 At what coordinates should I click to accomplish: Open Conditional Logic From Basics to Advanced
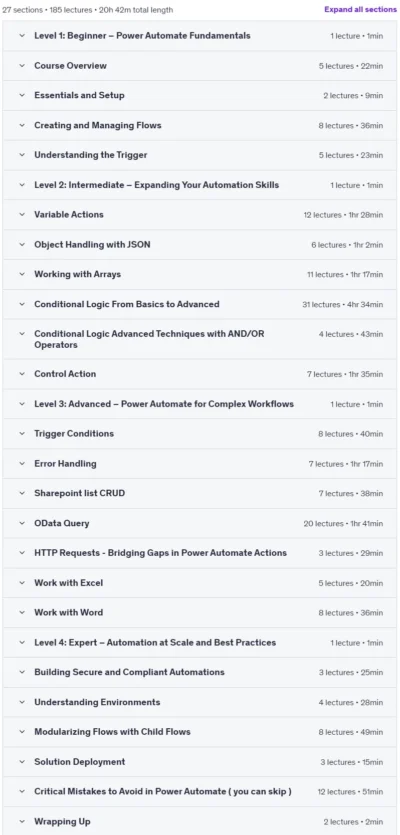coord(200,305)
